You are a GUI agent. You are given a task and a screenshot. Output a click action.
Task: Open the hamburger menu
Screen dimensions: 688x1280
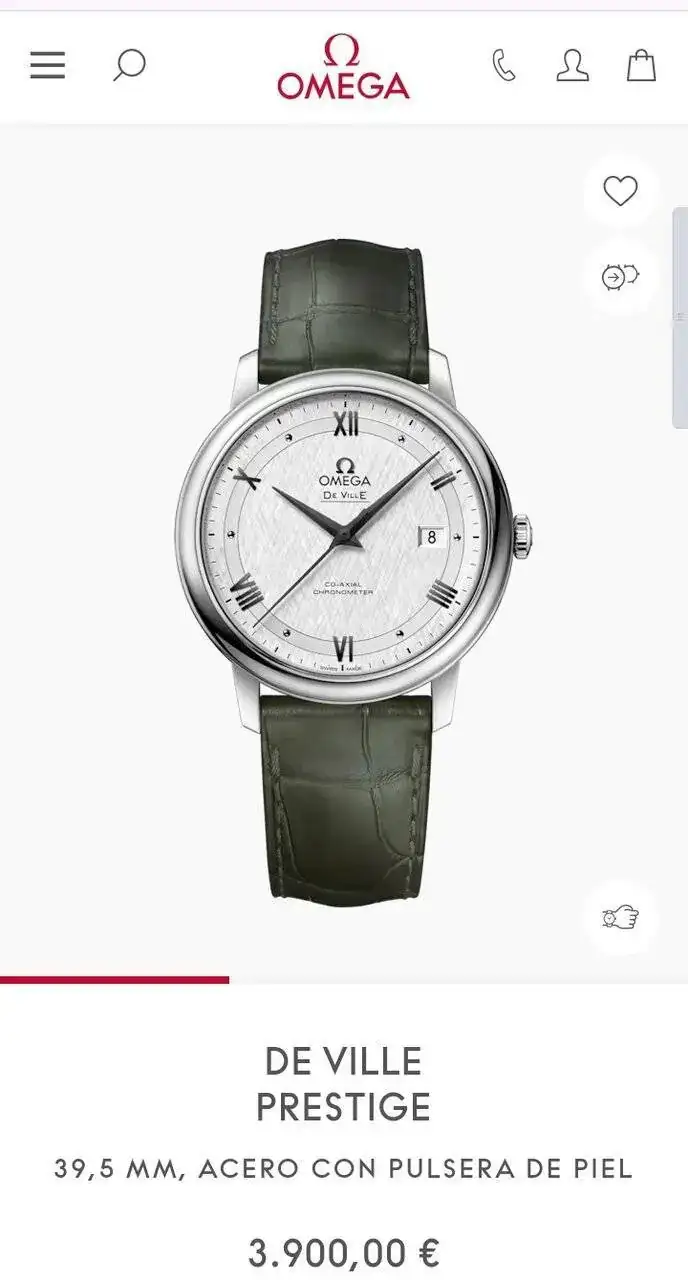pos(47,66)
